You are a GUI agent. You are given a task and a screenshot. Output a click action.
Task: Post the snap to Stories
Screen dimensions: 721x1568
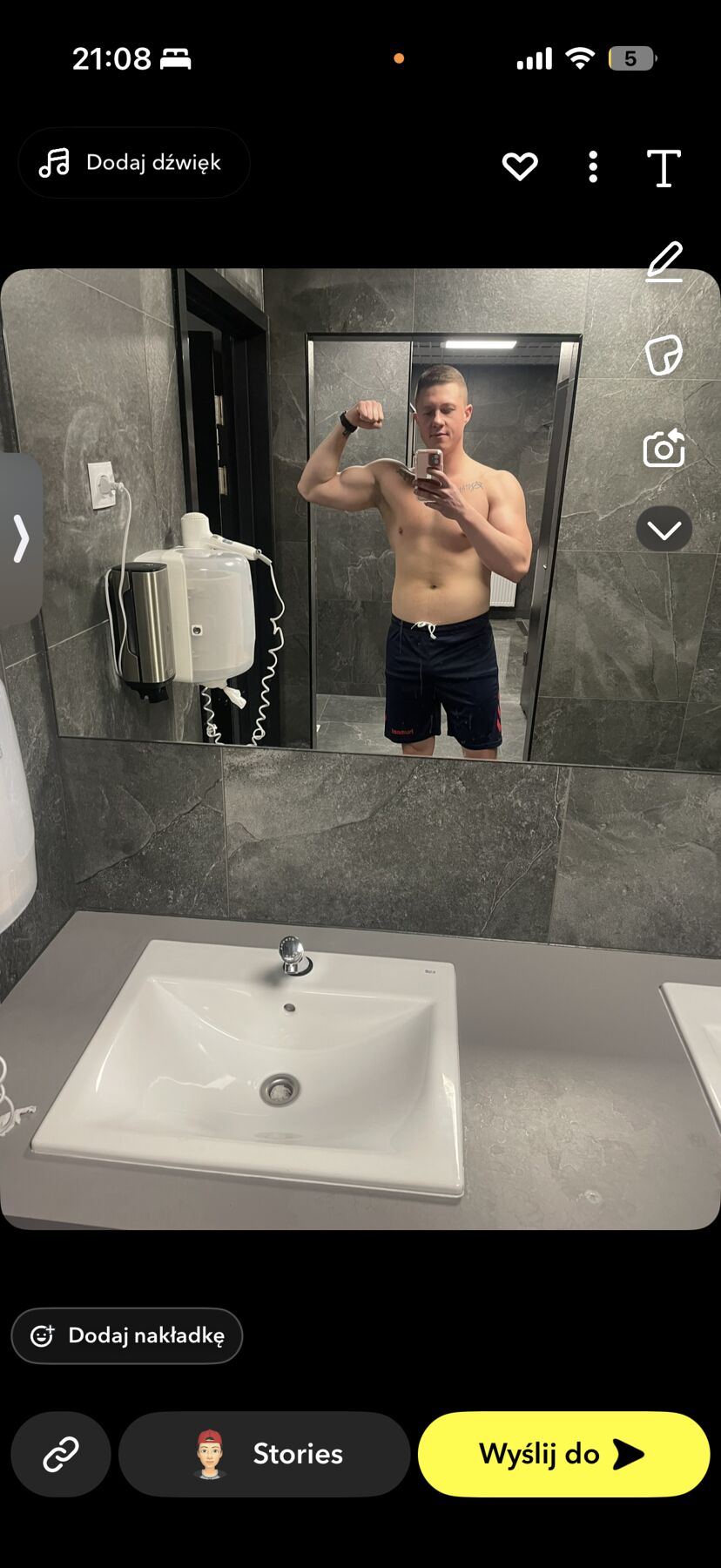point(265,1454)
